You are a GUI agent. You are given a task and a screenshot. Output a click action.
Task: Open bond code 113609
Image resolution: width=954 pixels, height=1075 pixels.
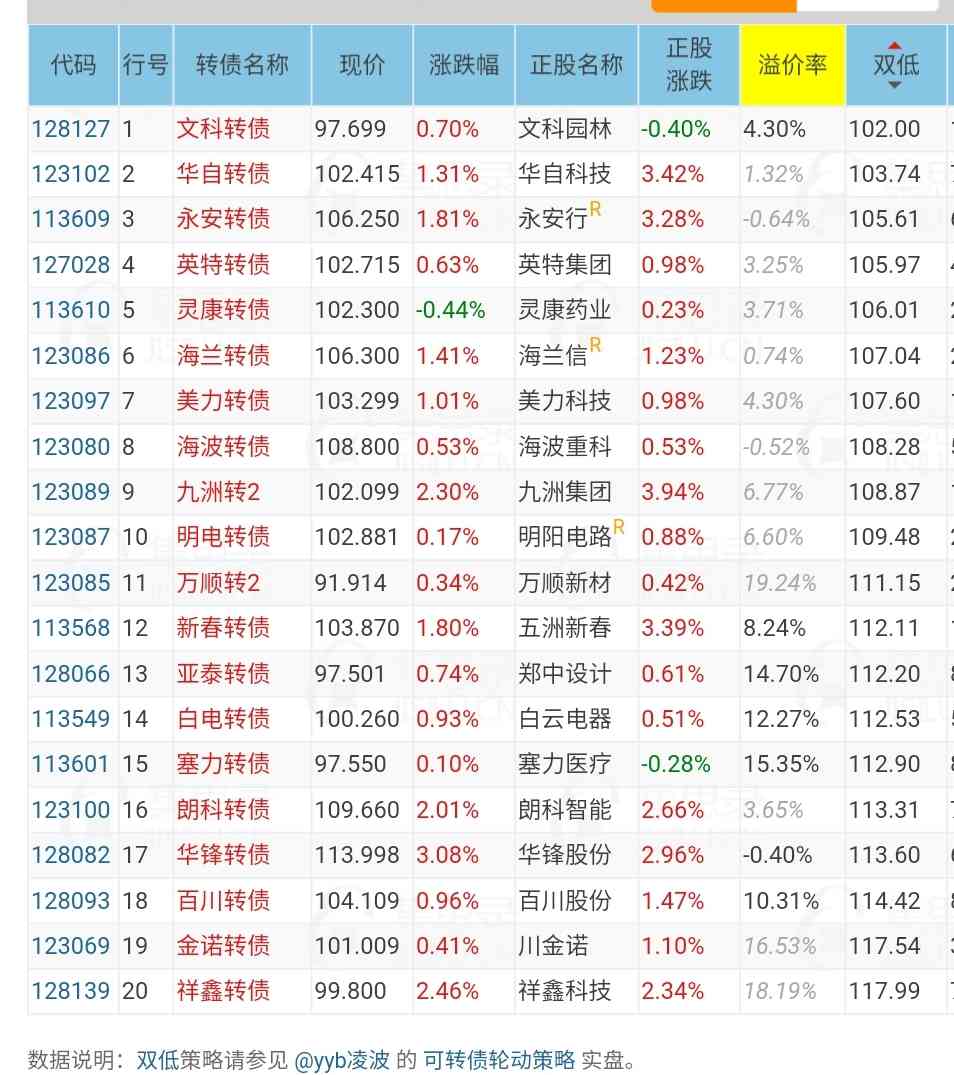[71, 219]
